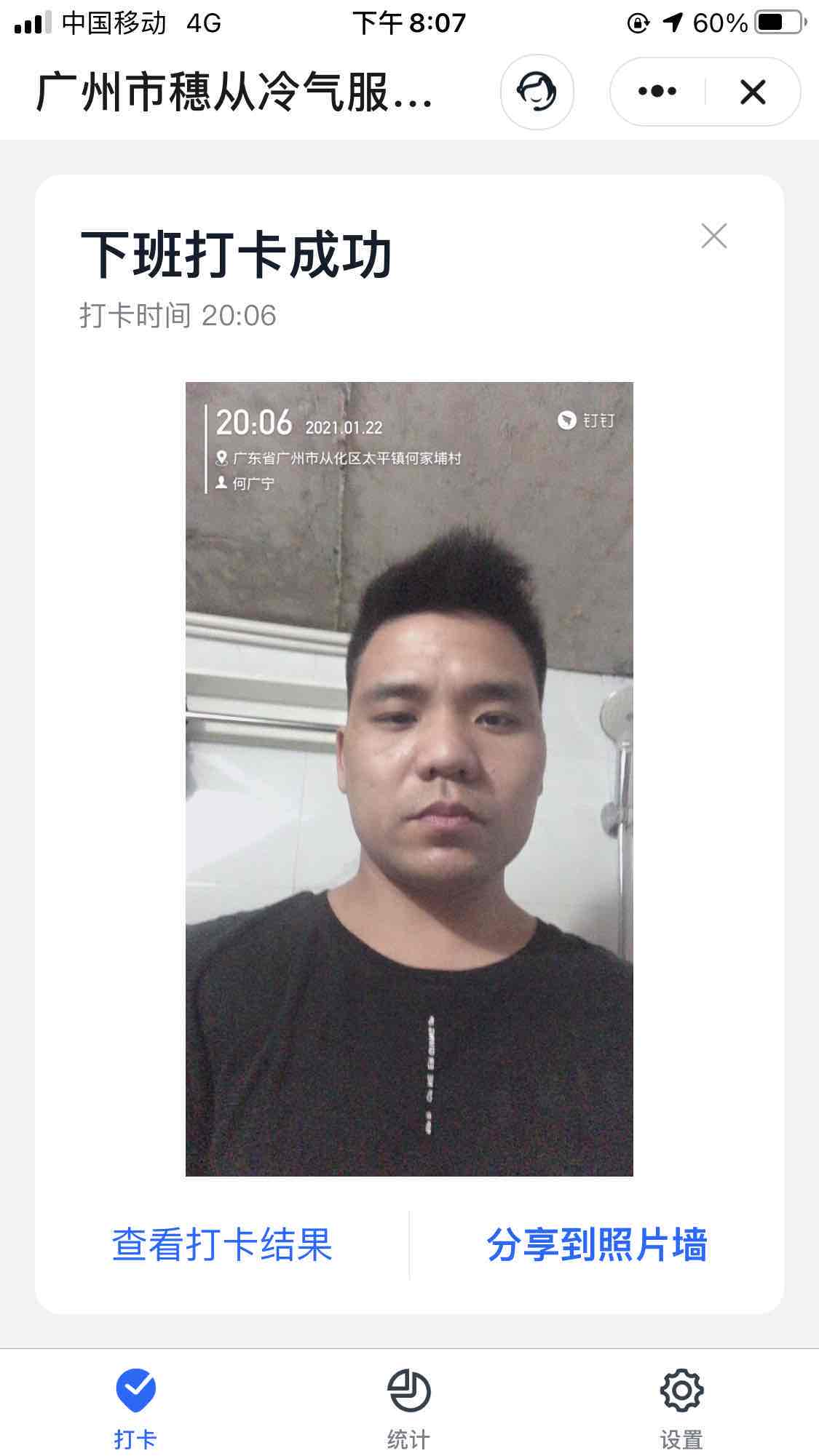
Task: Tap 查看打卡结果 link
Action: pyautogui.click(x=222, y=1244)
